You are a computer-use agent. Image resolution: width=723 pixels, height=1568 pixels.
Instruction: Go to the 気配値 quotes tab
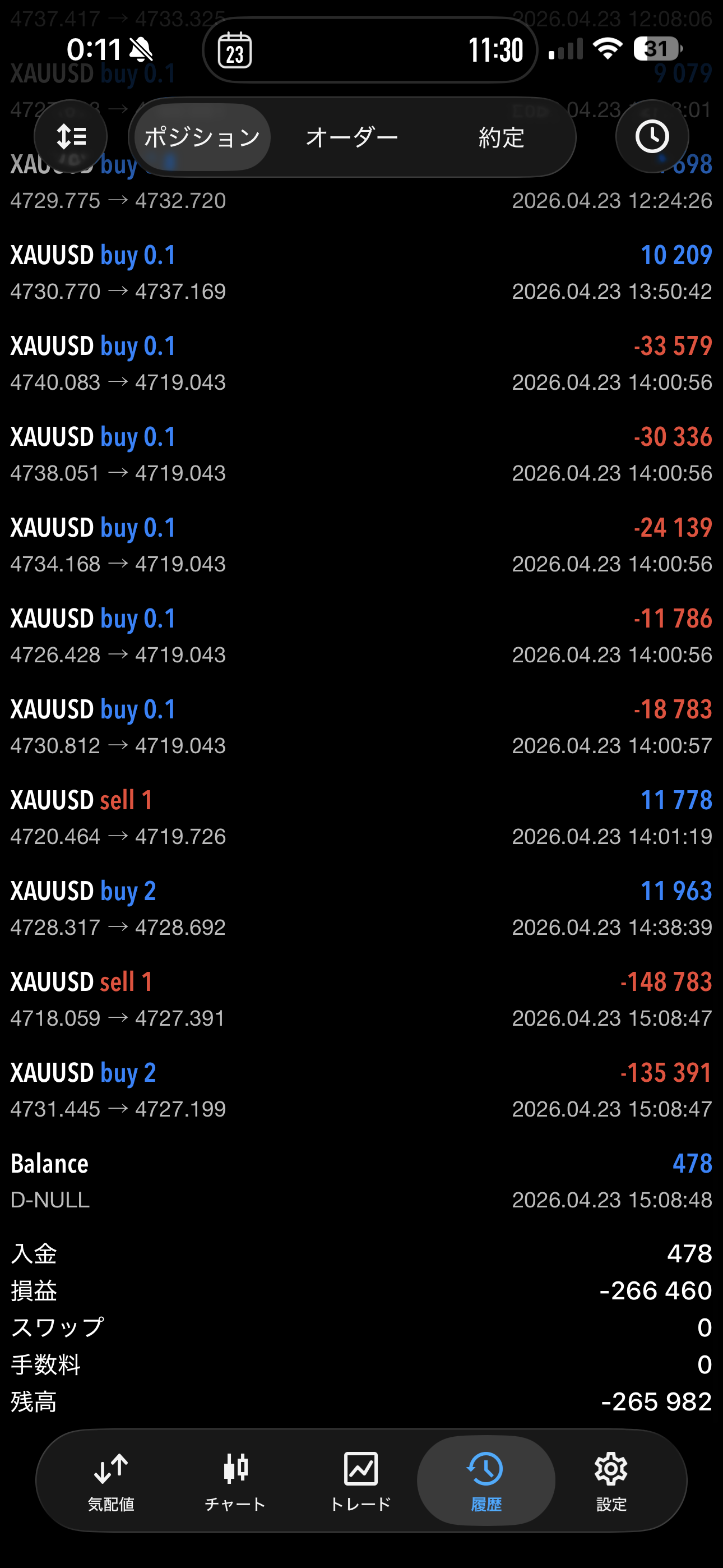pos(111,1481)
